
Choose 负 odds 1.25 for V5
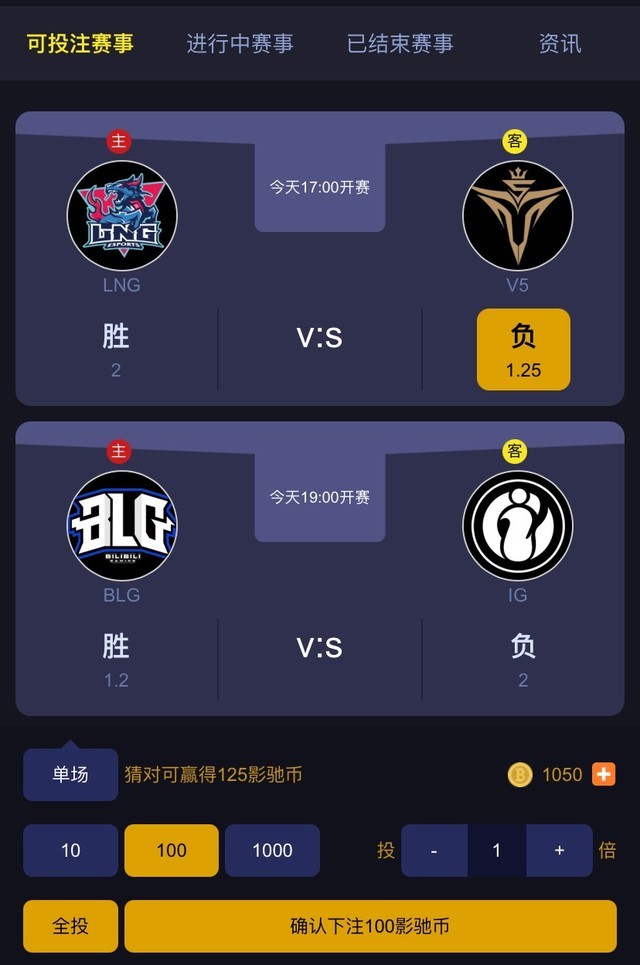tap(523, 349)
